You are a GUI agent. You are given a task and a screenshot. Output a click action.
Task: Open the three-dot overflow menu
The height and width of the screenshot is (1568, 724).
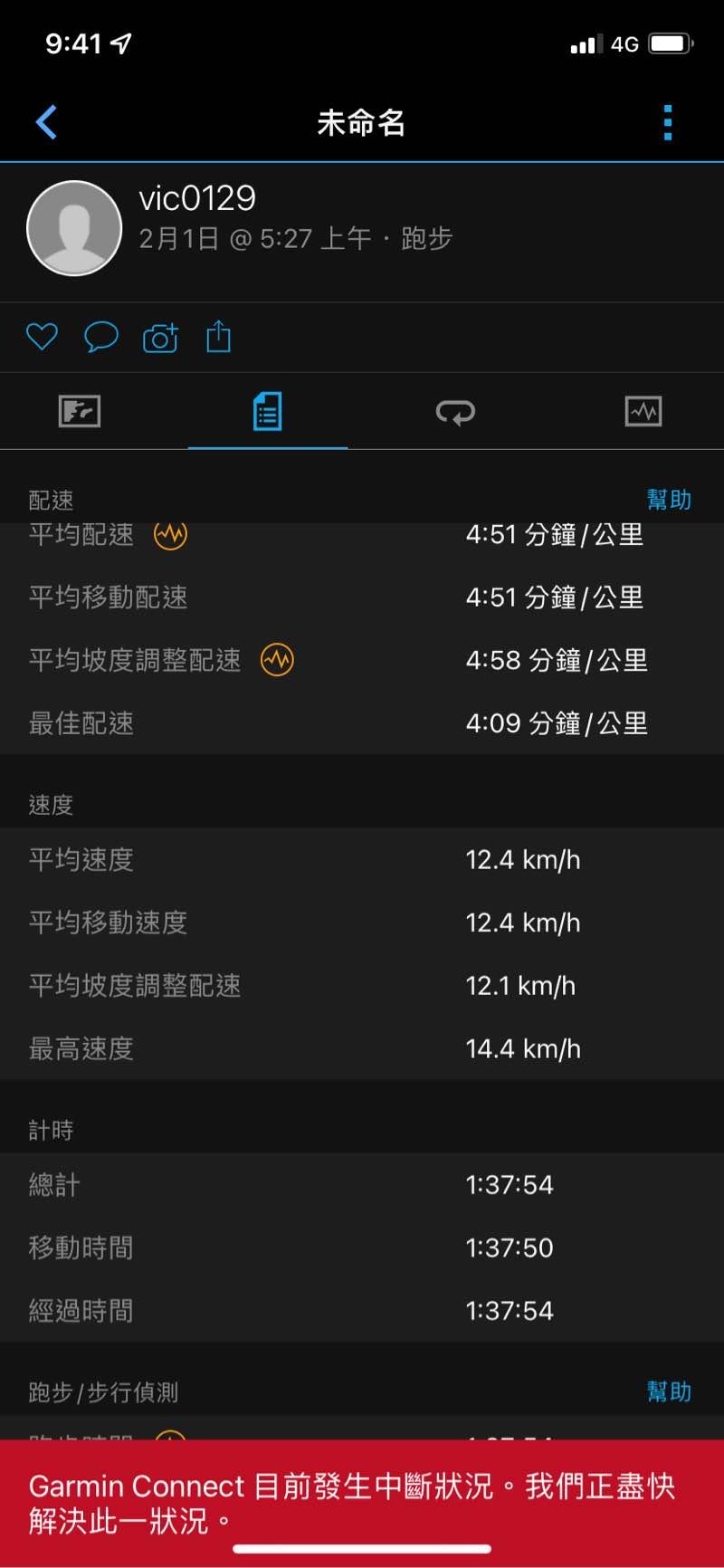(x=668, y=122)
